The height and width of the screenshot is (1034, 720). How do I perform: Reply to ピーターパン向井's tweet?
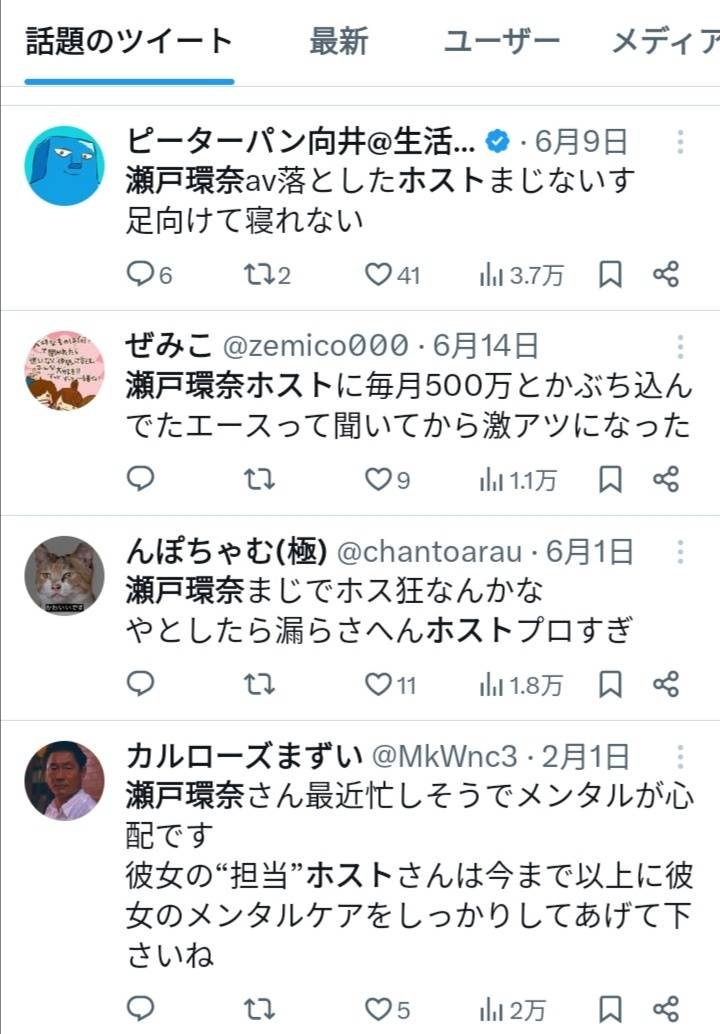(x=141, y=274)
